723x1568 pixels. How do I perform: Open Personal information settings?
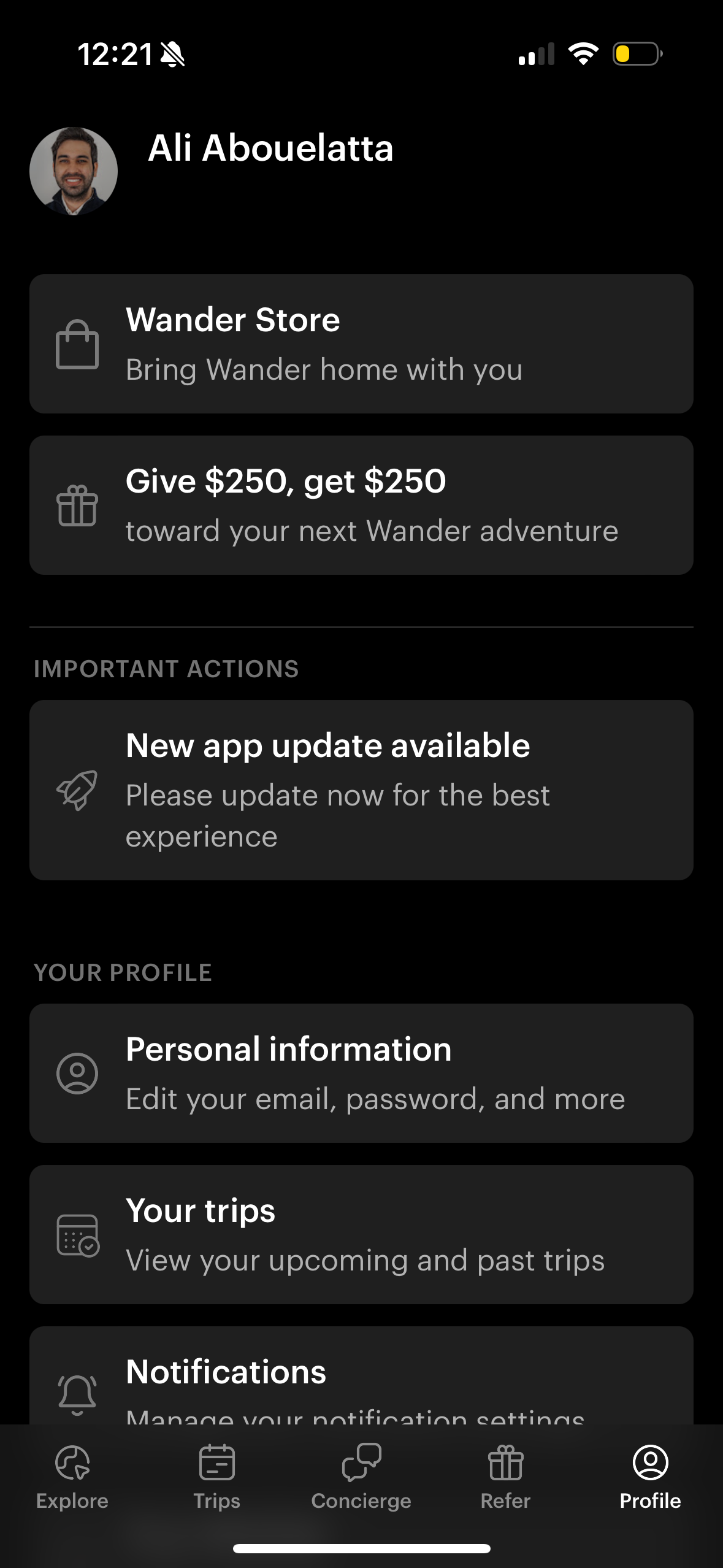coord(362,1071)
